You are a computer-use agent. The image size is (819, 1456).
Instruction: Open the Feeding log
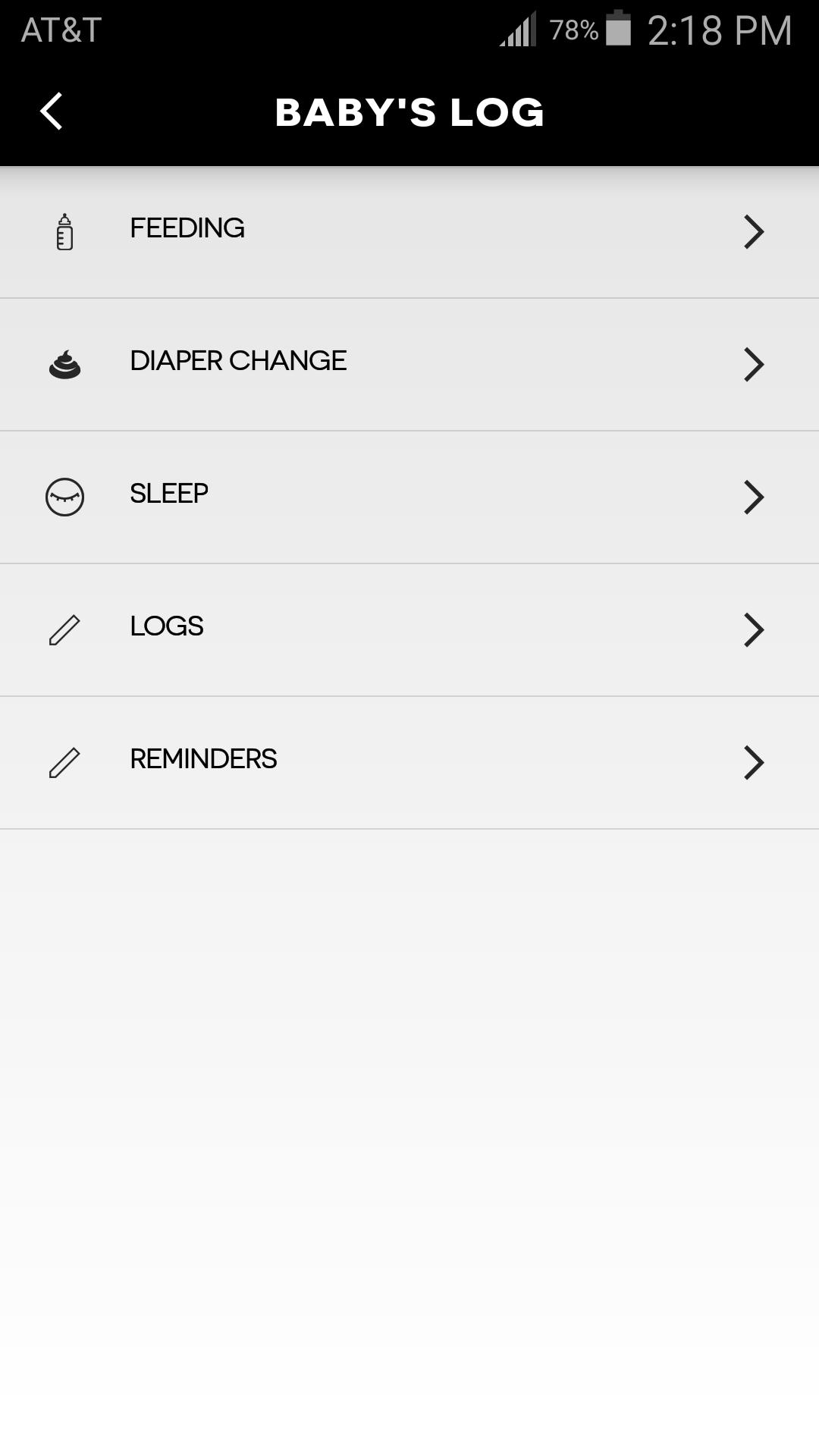pos(409,231)
